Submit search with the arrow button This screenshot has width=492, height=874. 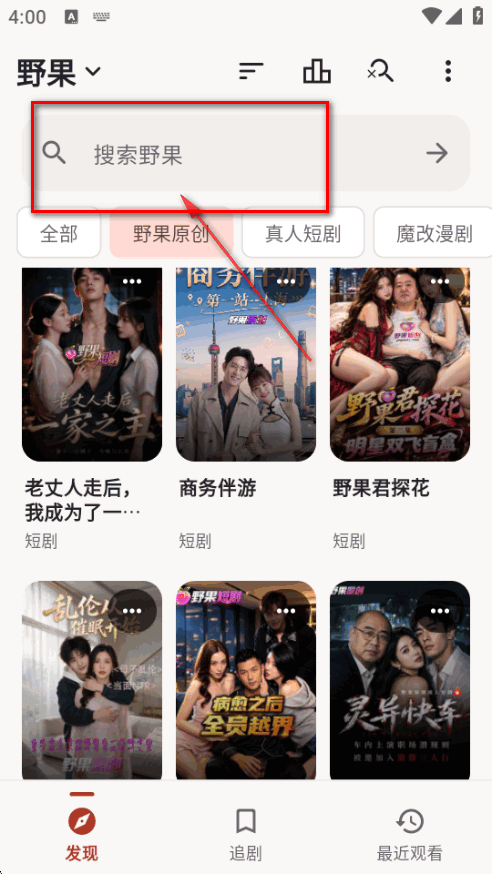pyautogui.click(x=437, y=153)
